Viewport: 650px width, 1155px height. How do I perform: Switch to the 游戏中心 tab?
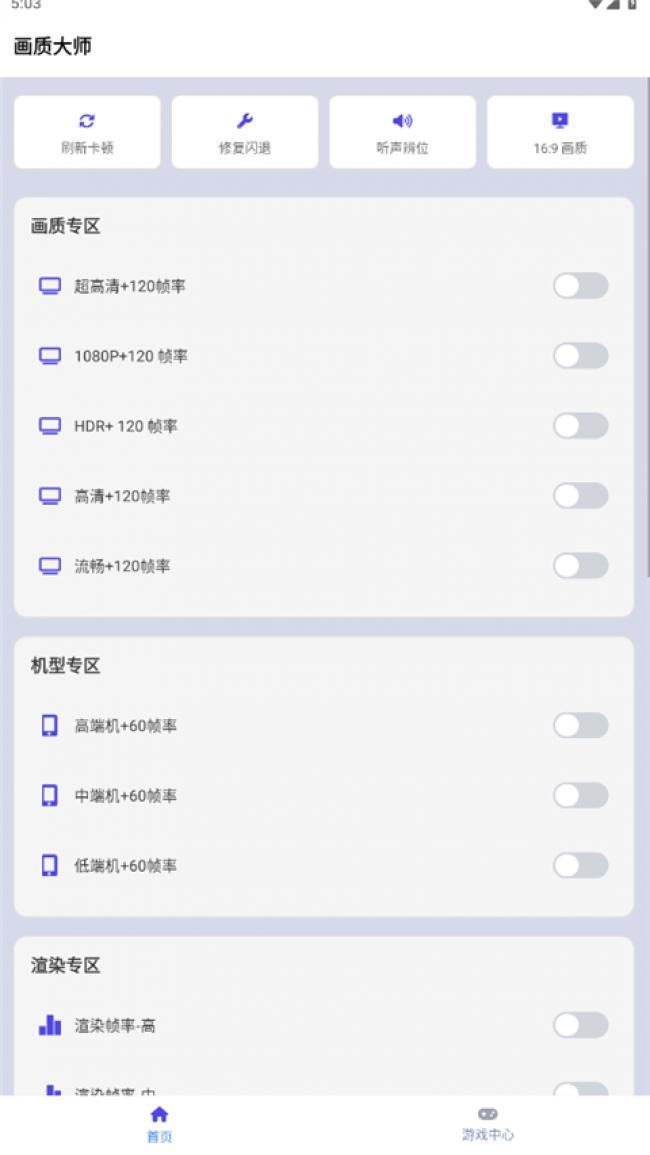click(488, 1124)
